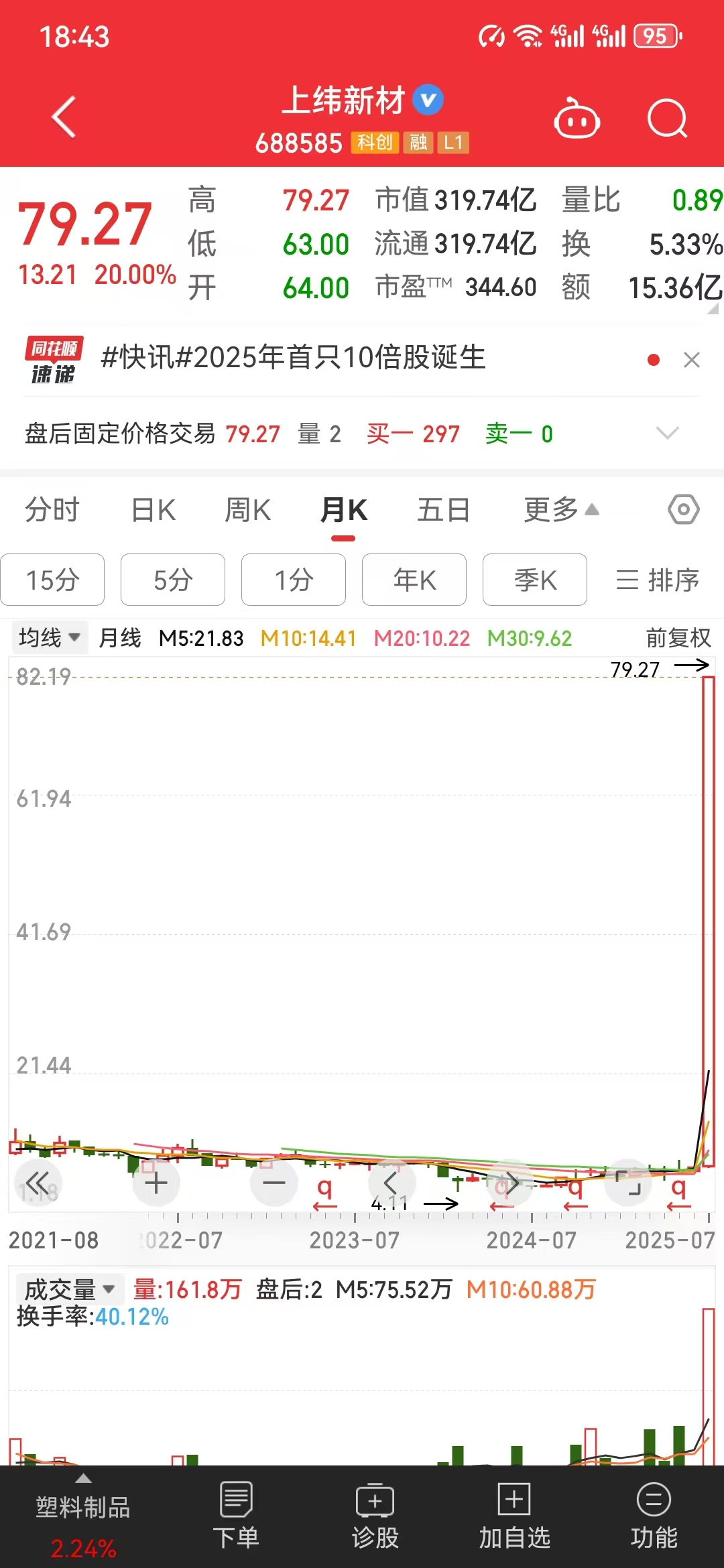
Task: Expand the 盘后固定价格交易 details chevron
Action: [x=668, y=434]
